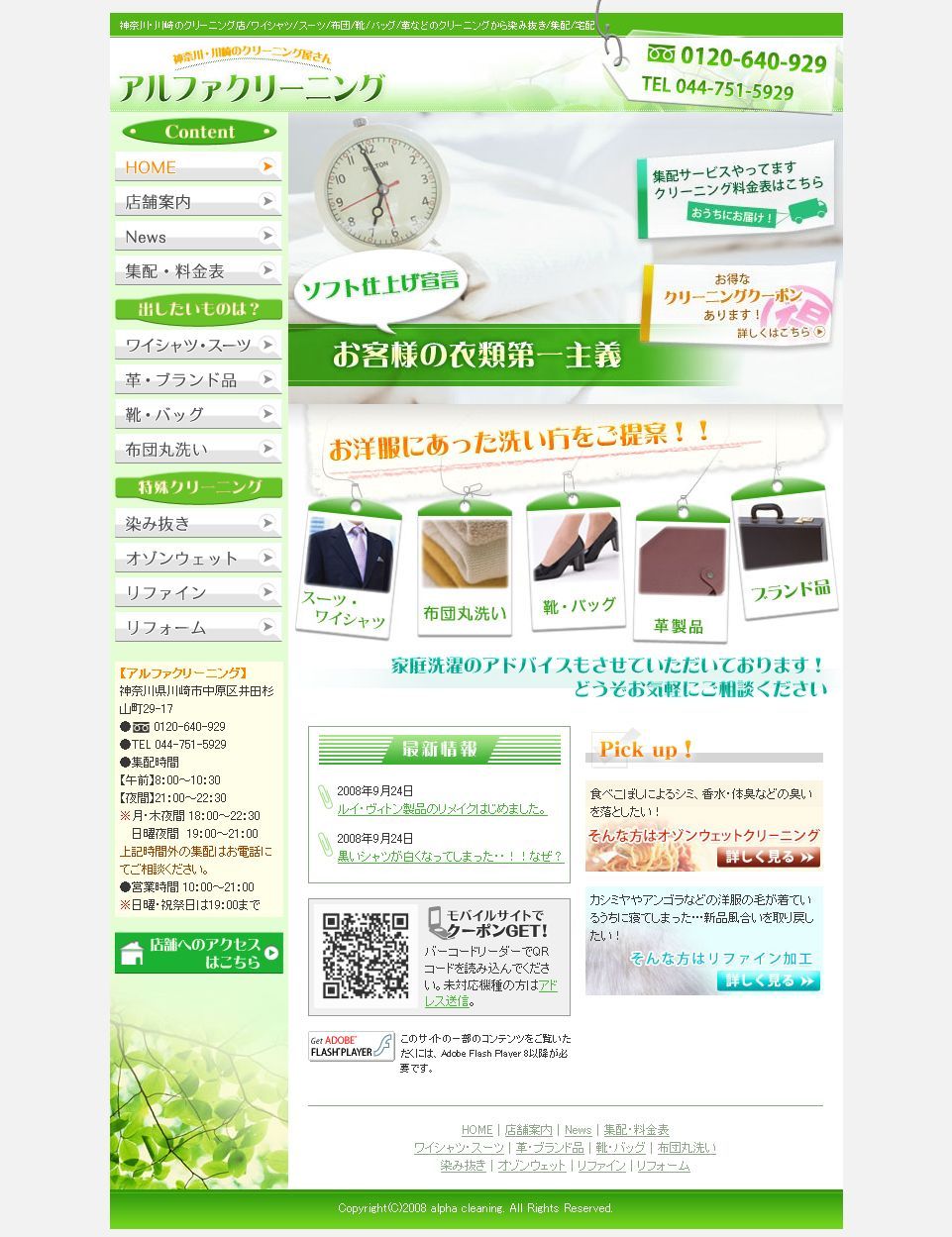This screenshot has height=1237, width=952.
Task: Open the 靴・バッグ tag card
Action: coord(577,561)
